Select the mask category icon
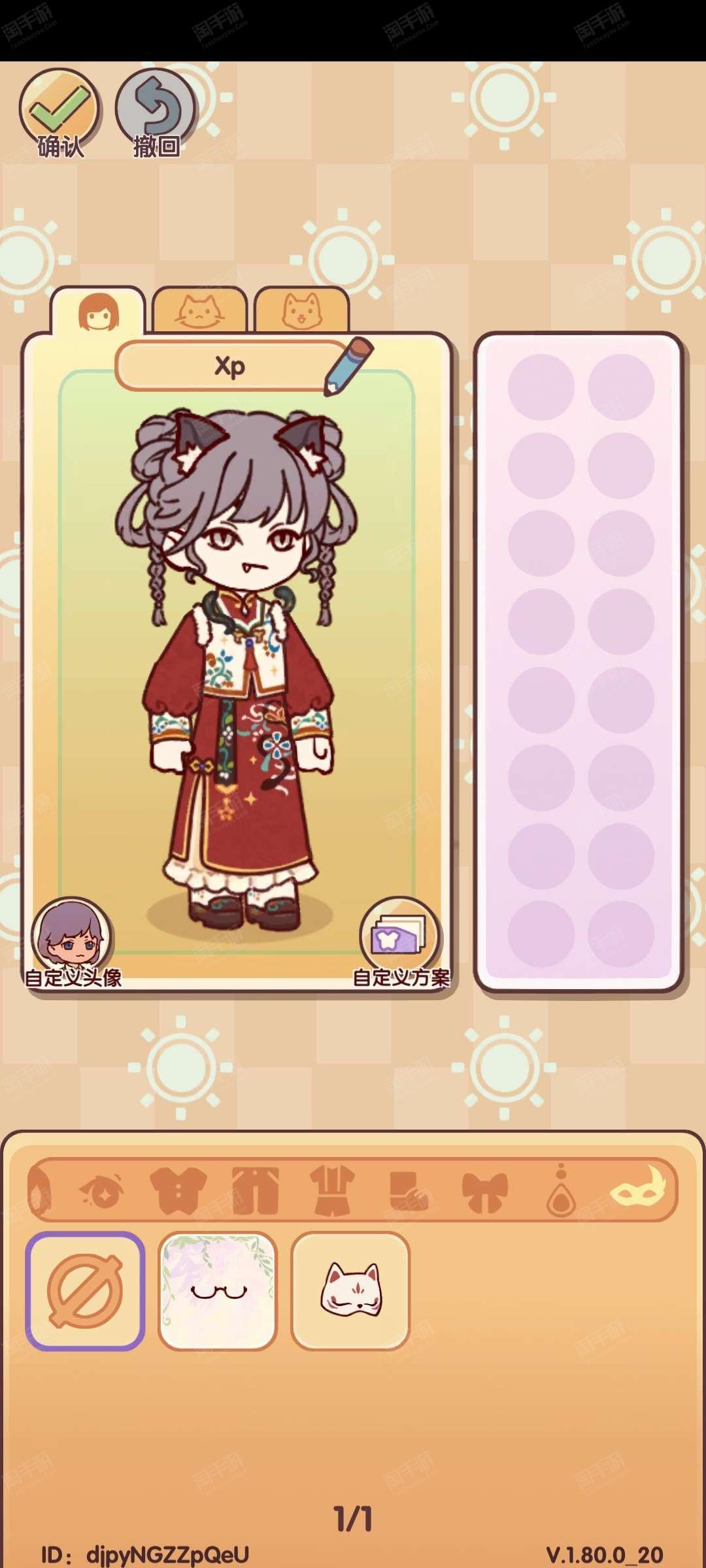Viewport: 706px width, 1568px height. pyautogui.click(x=638, y=1186)
